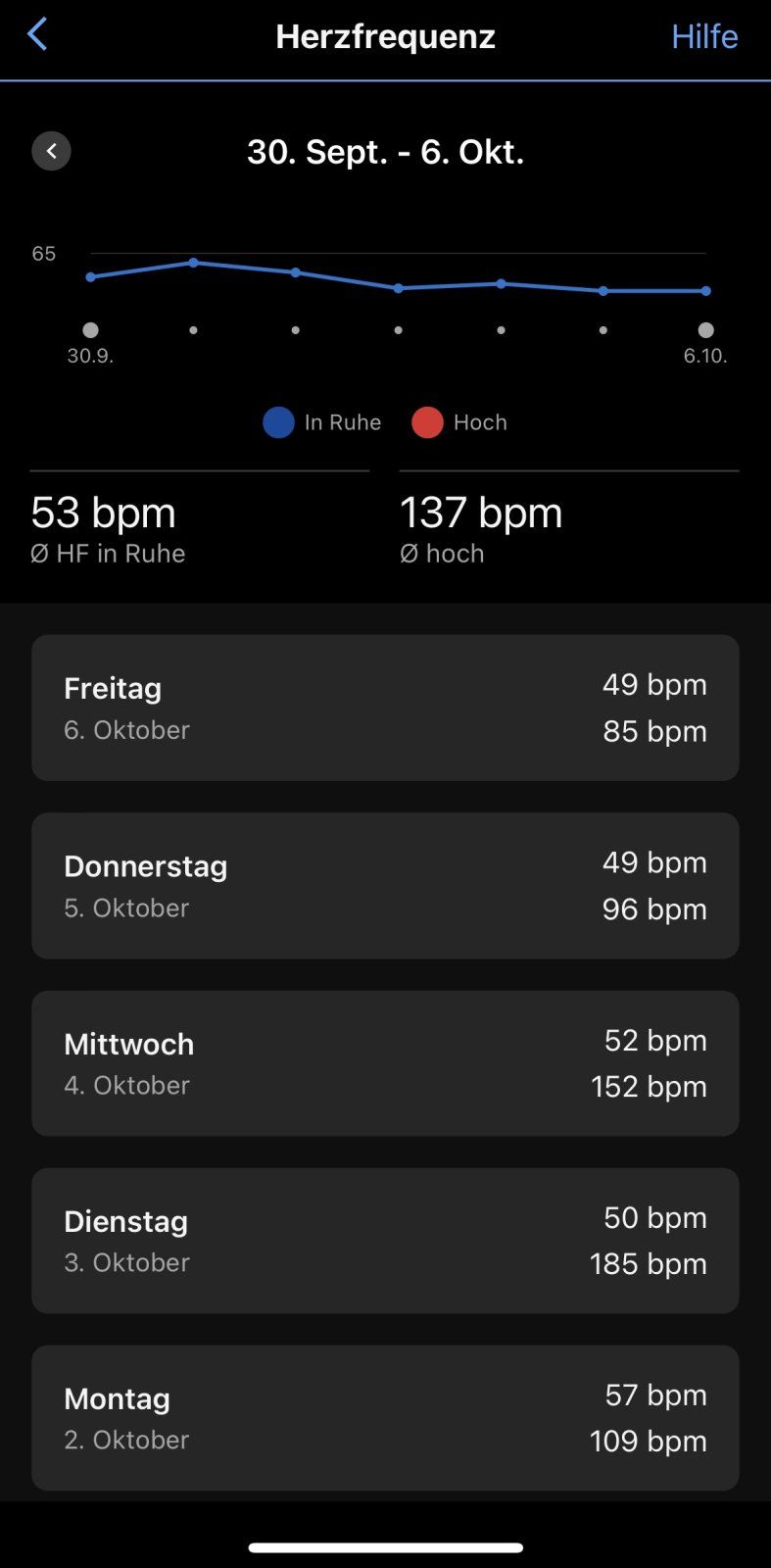The height and width of the screenshot is (1568, 771).
Task: Open the Hilfe link
Action: tap(703, 36)
